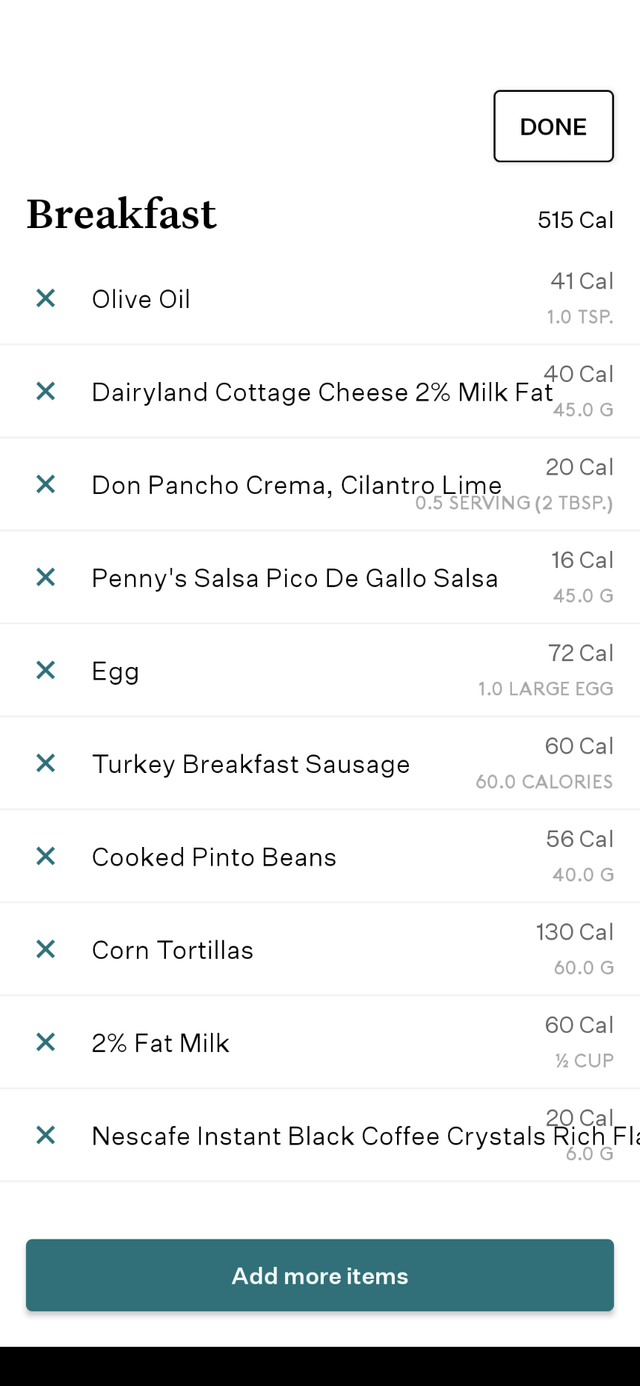Remove 2% Fat Milk entry

pos(45,1042)
